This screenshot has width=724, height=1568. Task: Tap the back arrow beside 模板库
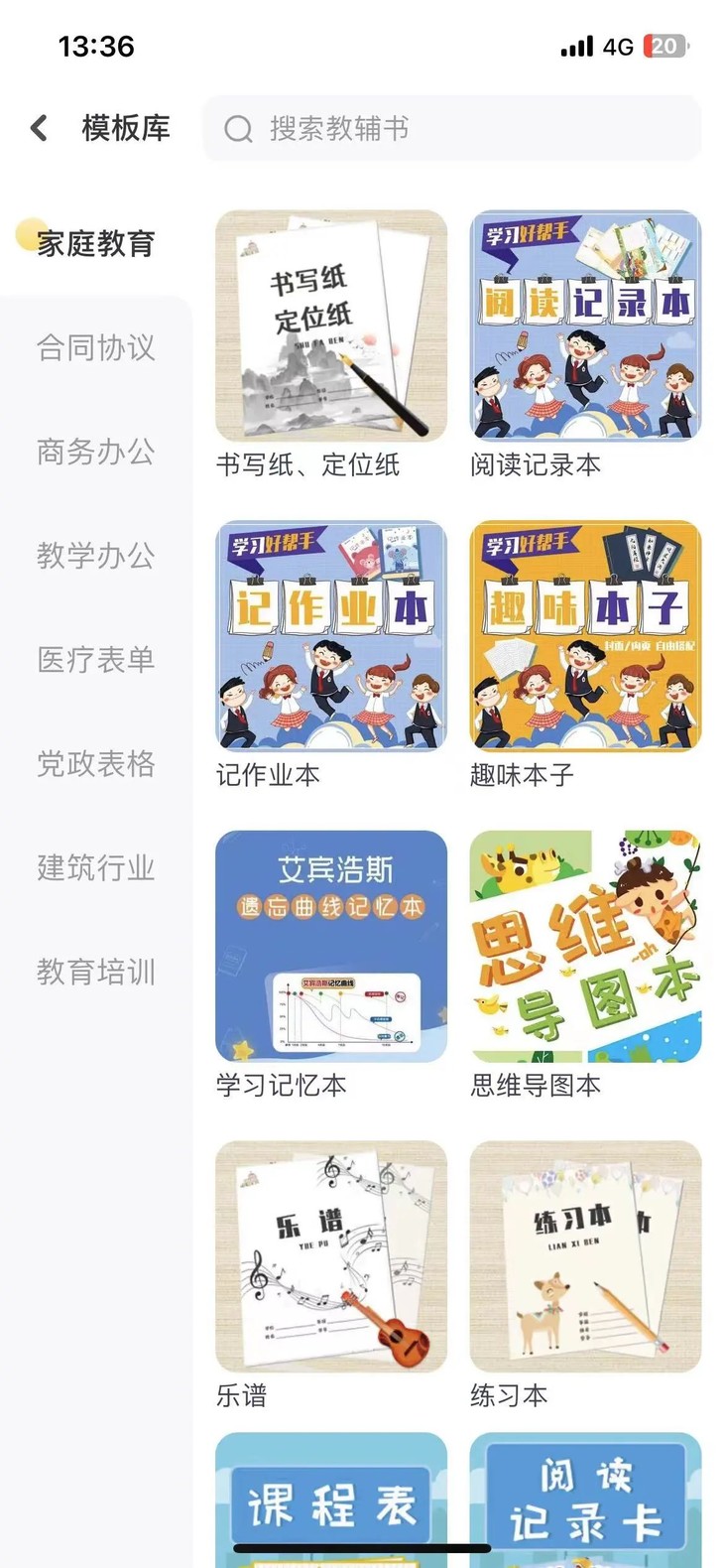click(x=38, y=128)
